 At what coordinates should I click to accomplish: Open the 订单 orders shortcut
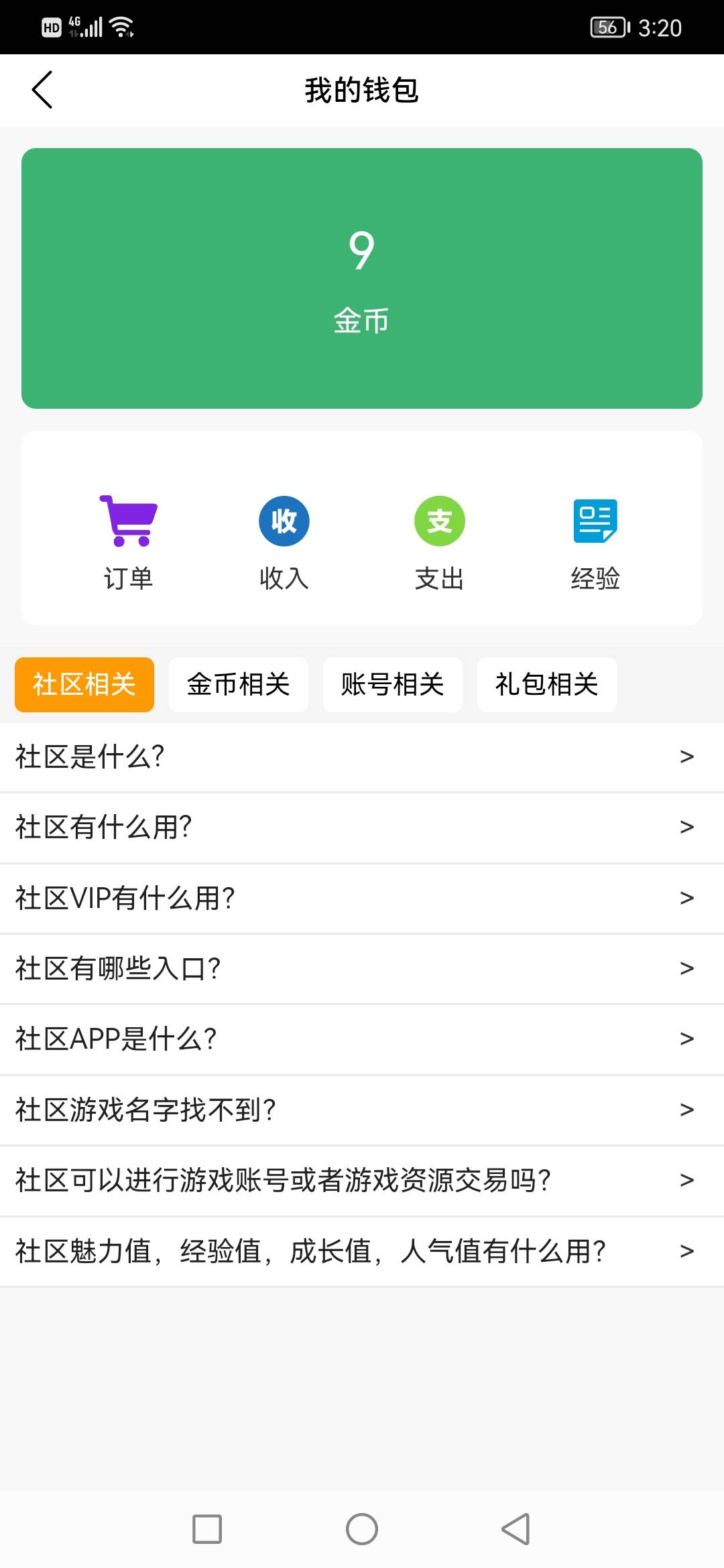click(x=128, y=541)
